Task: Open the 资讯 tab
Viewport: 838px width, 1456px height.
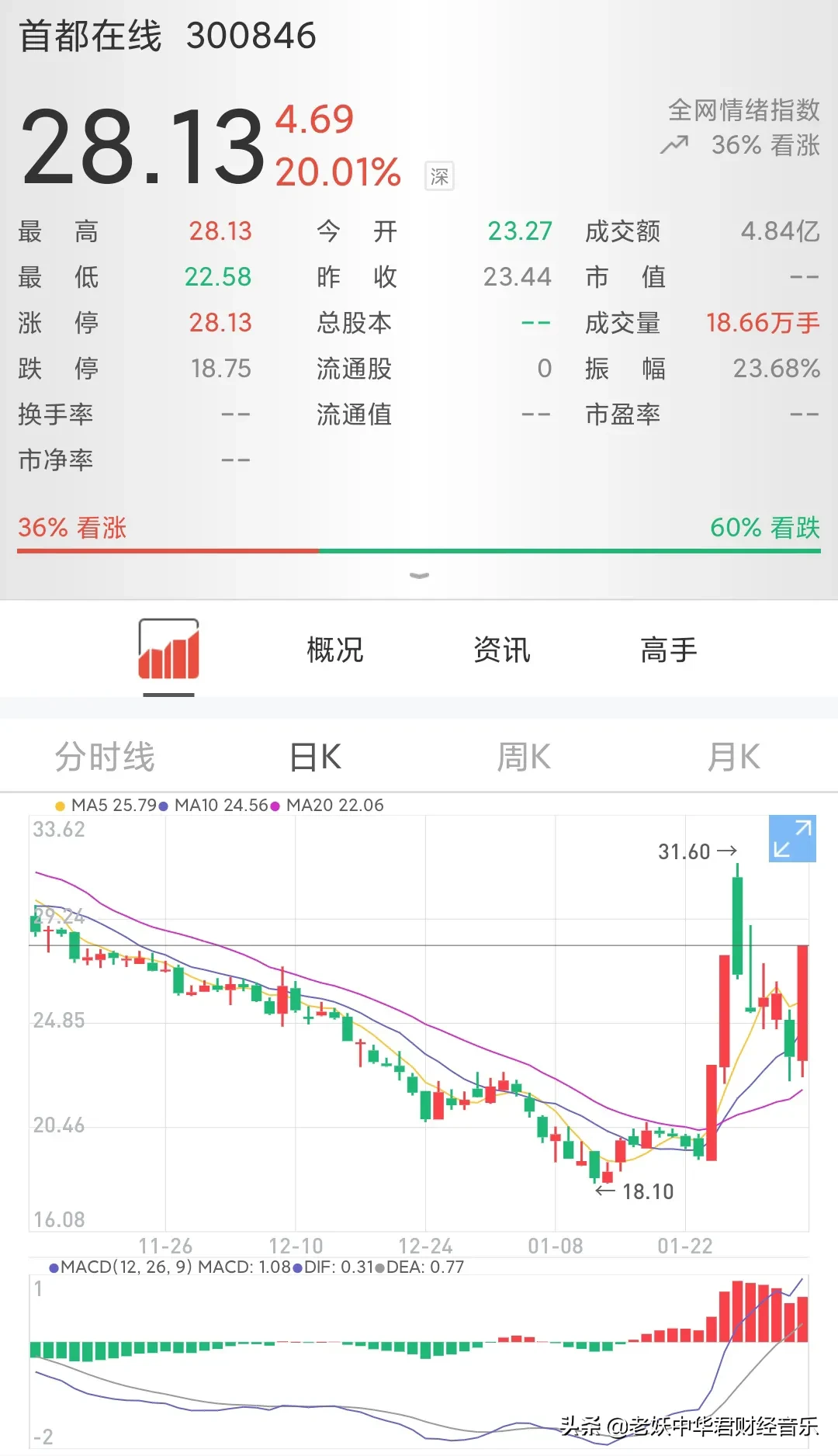Action: 501,650
